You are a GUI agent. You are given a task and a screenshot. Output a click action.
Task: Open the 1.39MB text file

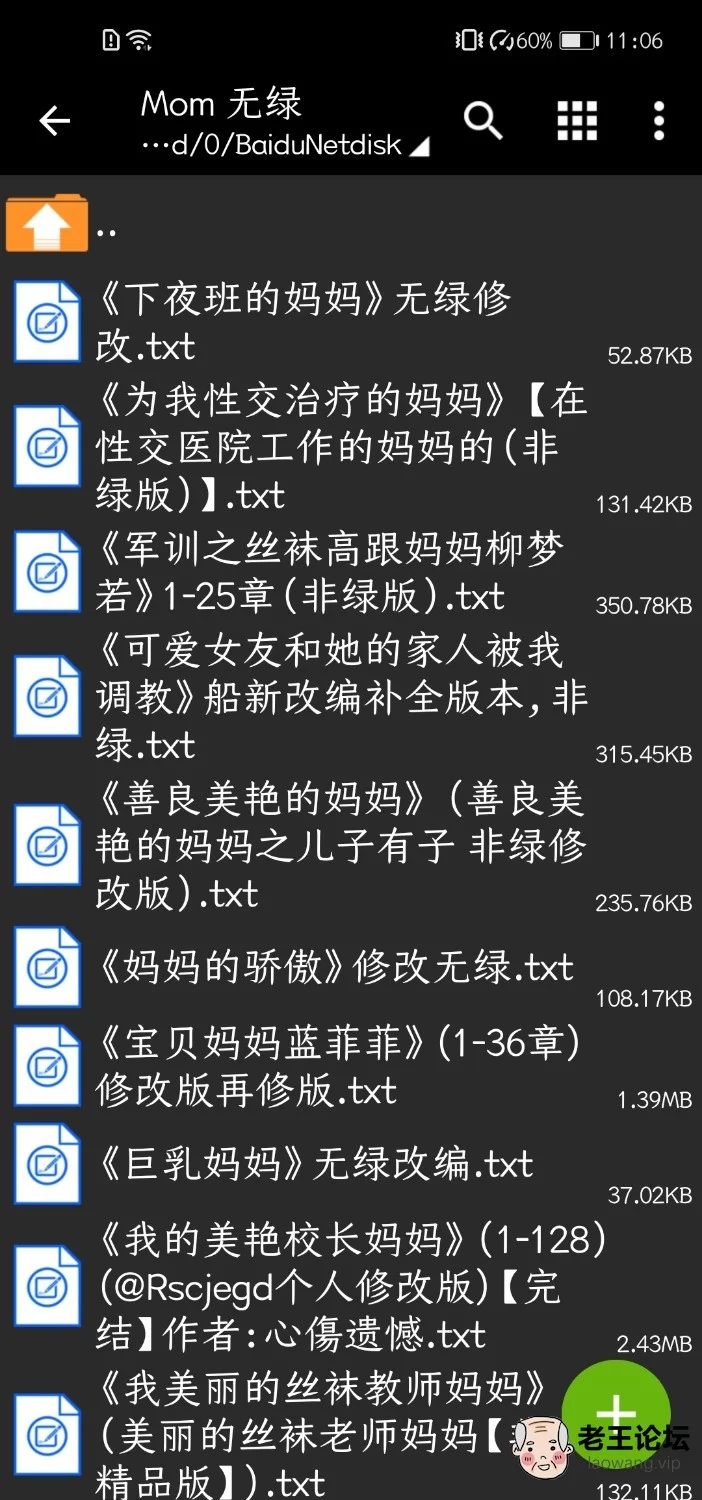[x=351, y=1066]
